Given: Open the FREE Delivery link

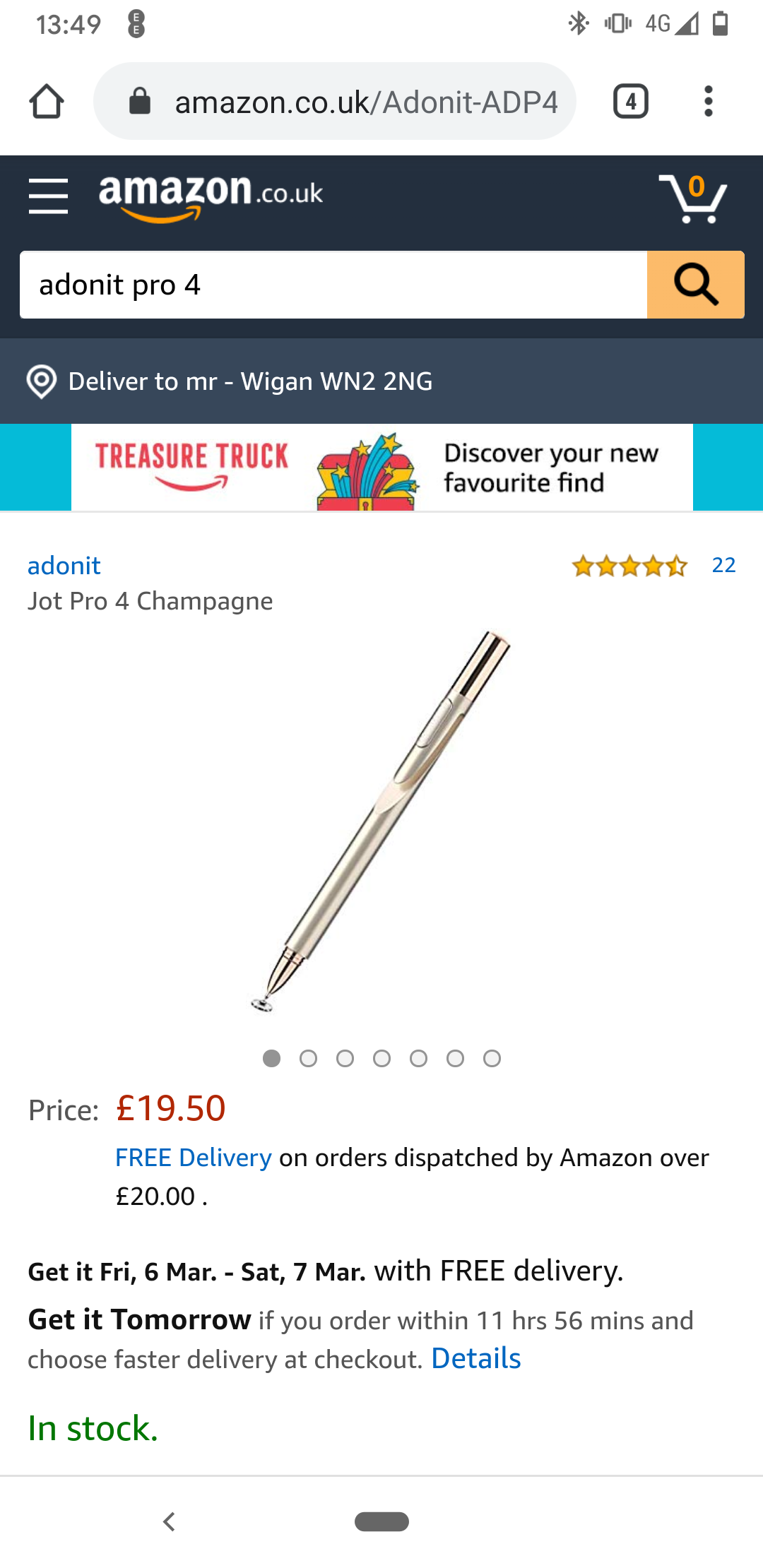Looking at the screenshot, I should (193, 1158).
